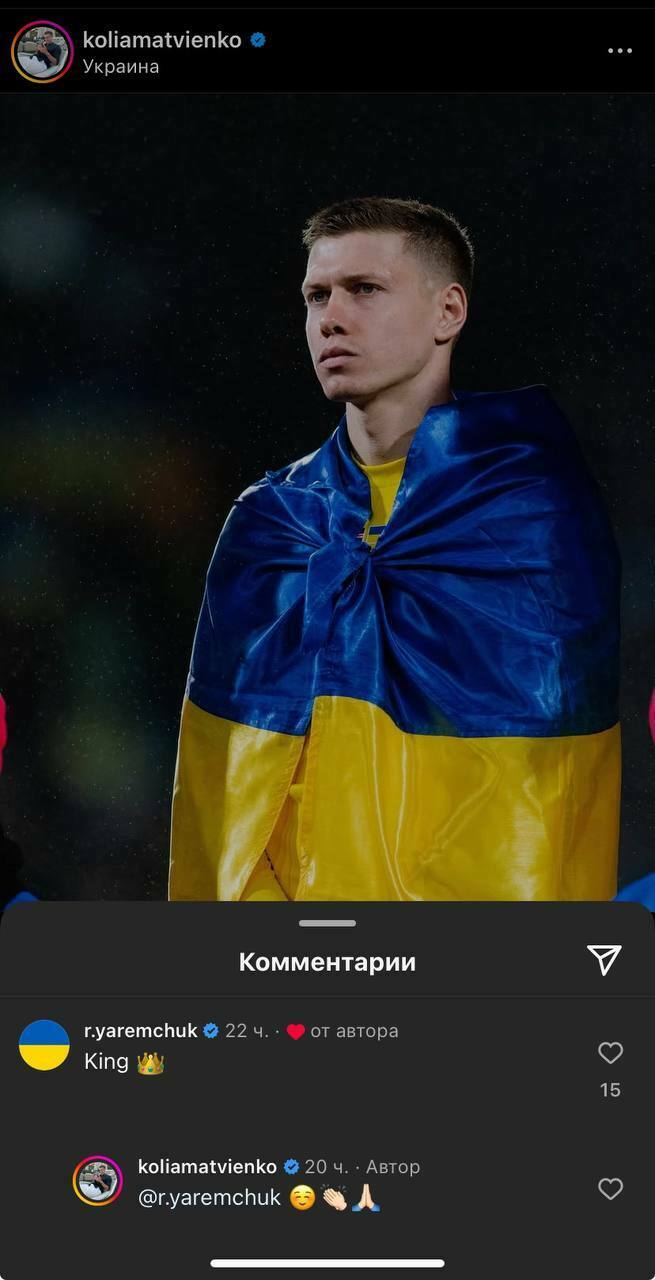
Task: Open koliamatvienko username in post header
Action: click(161, 40)
